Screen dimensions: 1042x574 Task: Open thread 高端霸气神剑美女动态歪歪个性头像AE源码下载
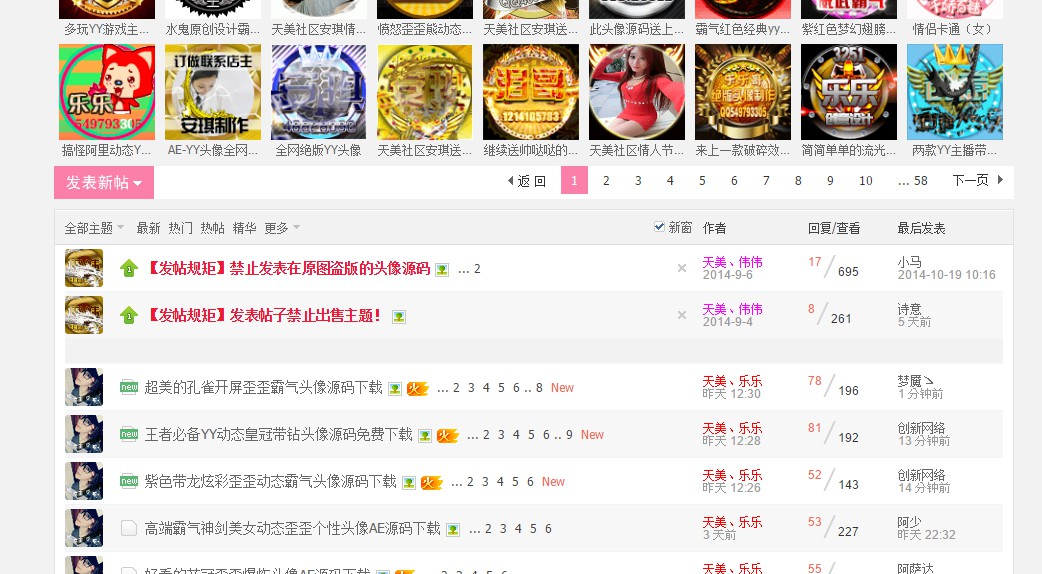point(292,528)
